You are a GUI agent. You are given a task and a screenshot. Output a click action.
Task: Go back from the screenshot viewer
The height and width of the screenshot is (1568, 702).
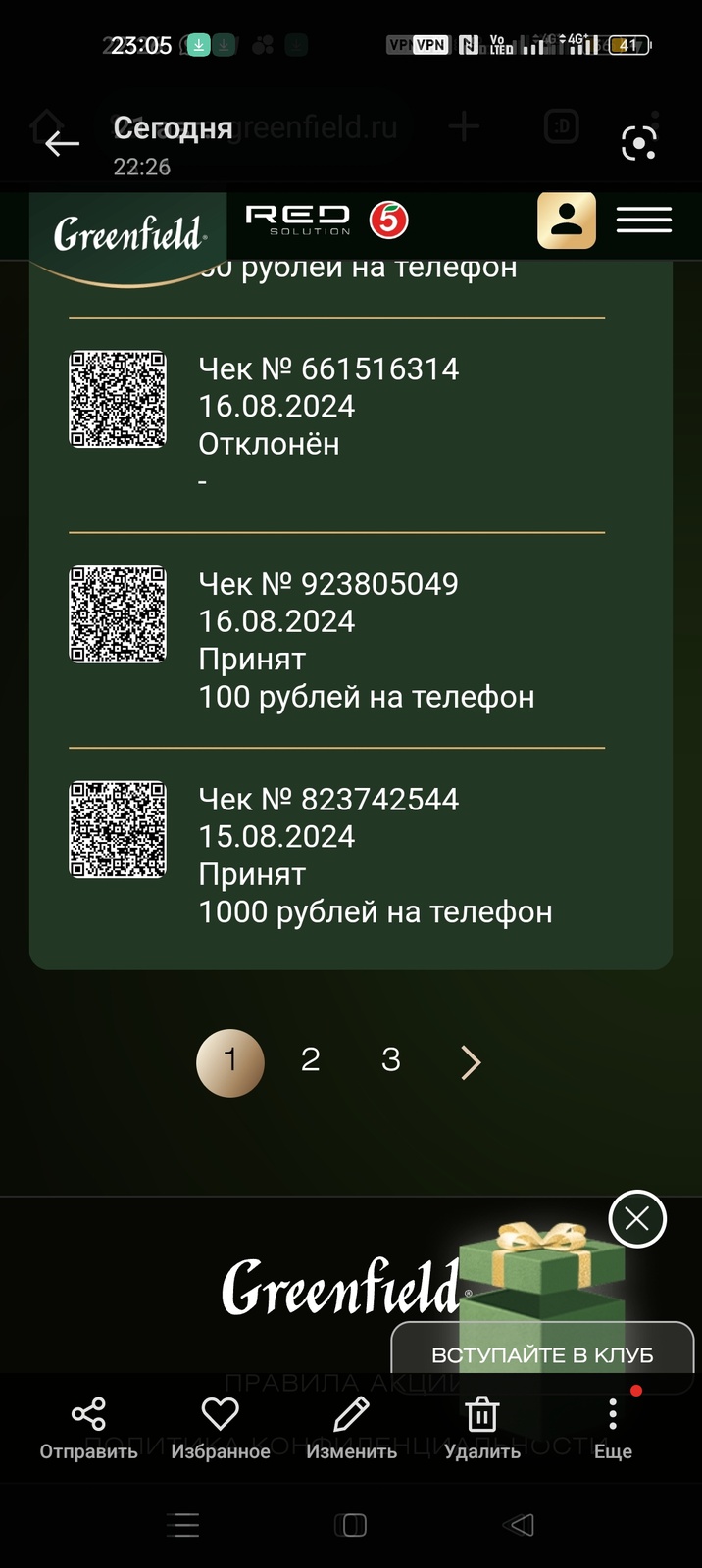pos(62,144)
